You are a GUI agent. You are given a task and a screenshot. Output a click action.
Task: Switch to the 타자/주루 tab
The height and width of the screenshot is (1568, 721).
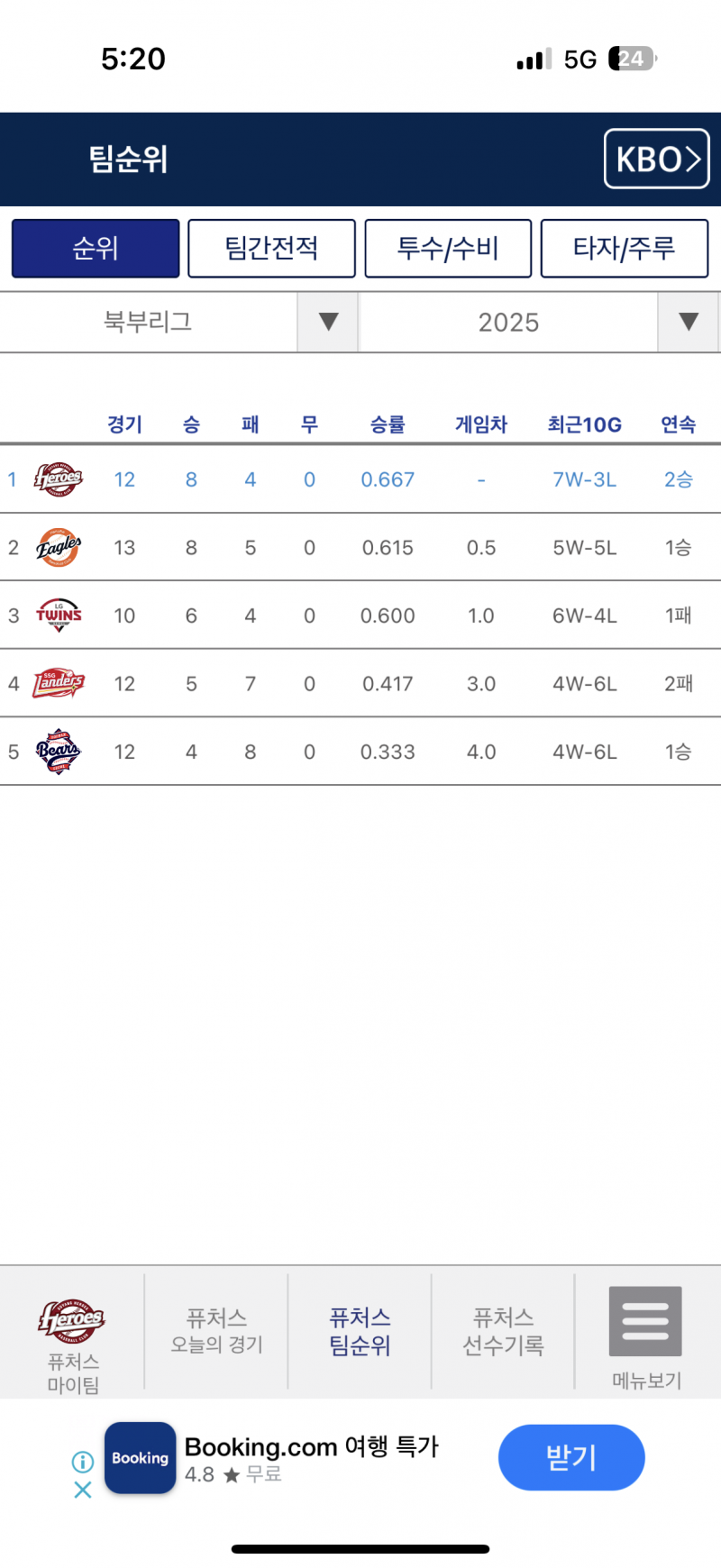coord(625,249)
